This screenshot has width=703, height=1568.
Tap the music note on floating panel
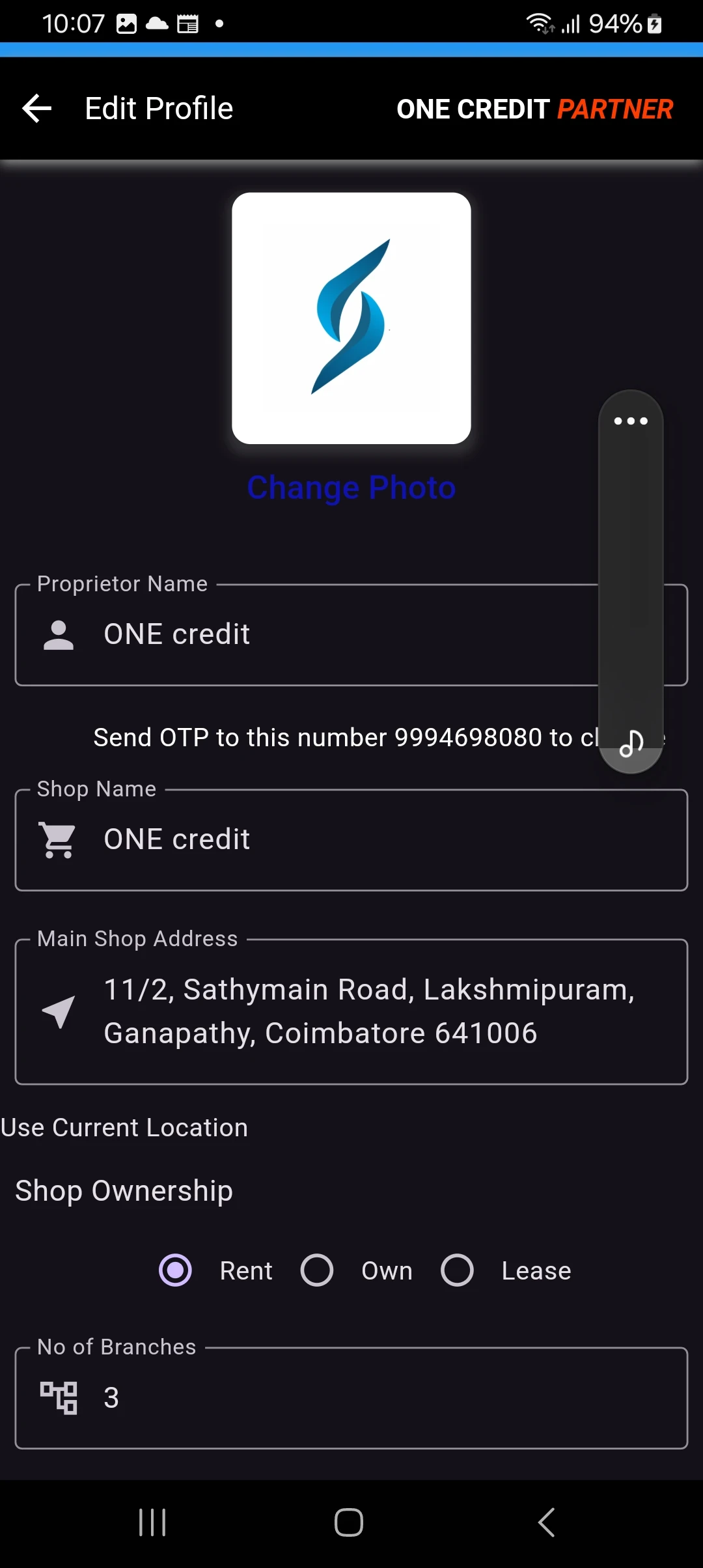(x=631, y=743)
